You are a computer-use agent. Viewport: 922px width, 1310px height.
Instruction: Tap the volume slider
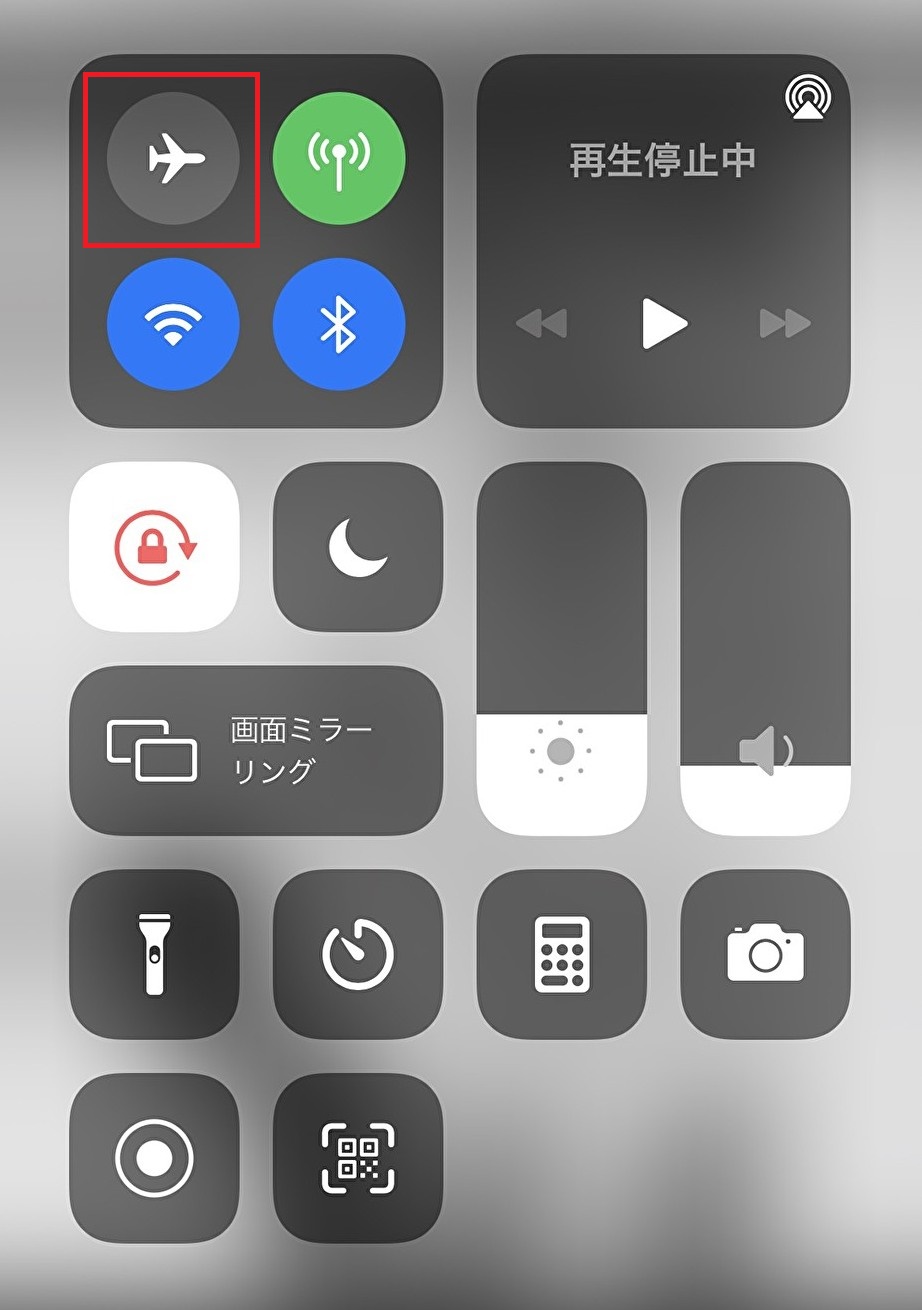[766, 650]
